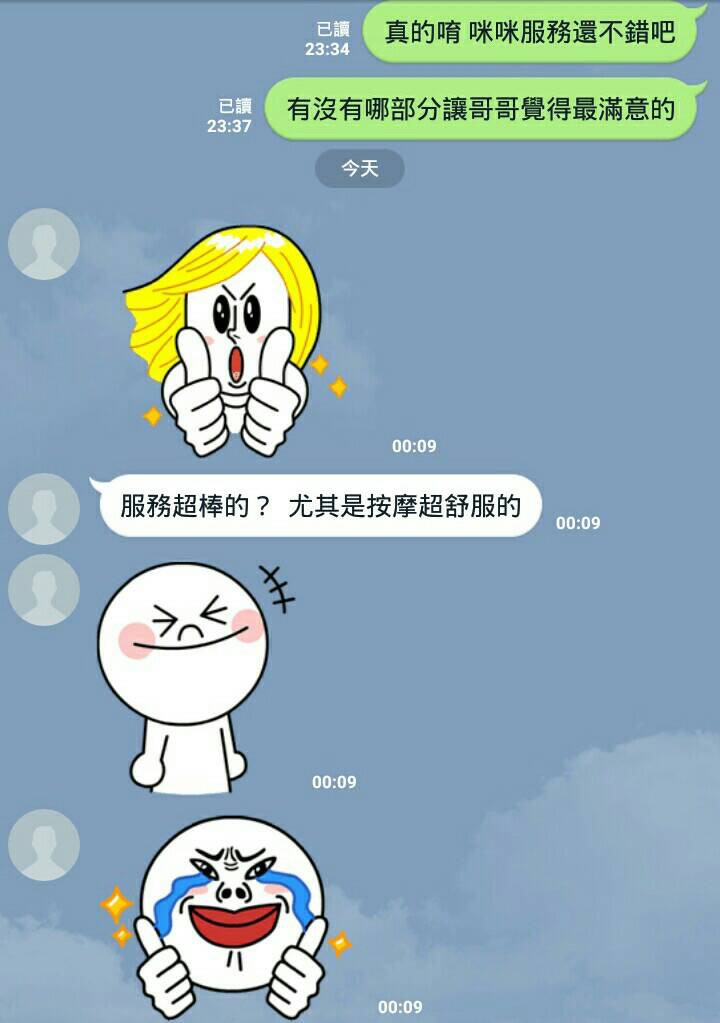View the blushing smiling Moon sticker

[190, 675]
